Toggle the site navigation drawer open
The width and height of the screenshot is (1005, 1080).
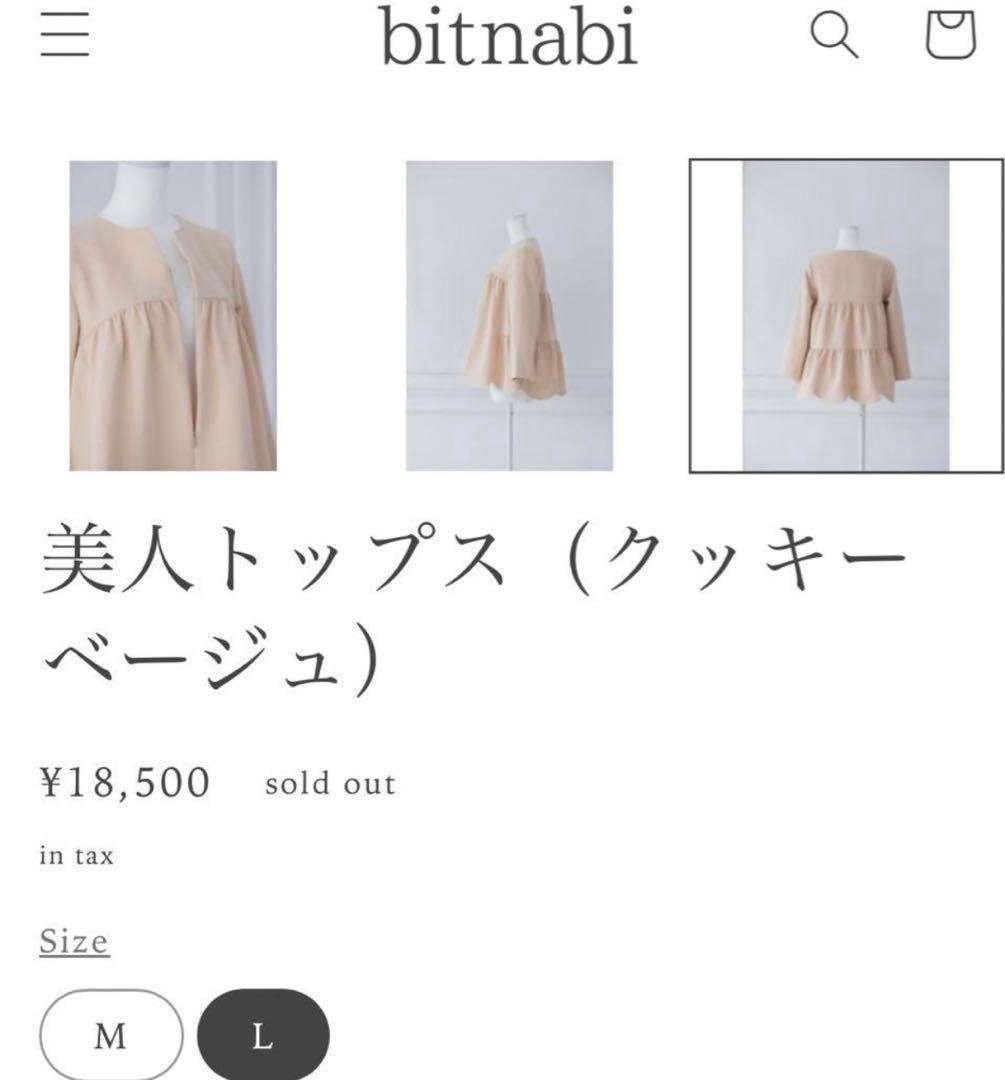(x=66, y=36)
